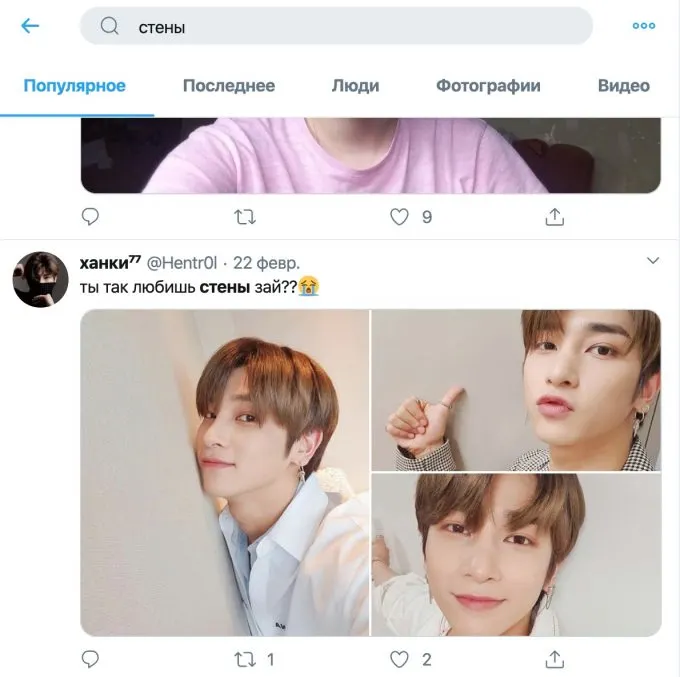Switch to the Популярное tab
This screenshot has width=680, height=677.
[75, 86]
